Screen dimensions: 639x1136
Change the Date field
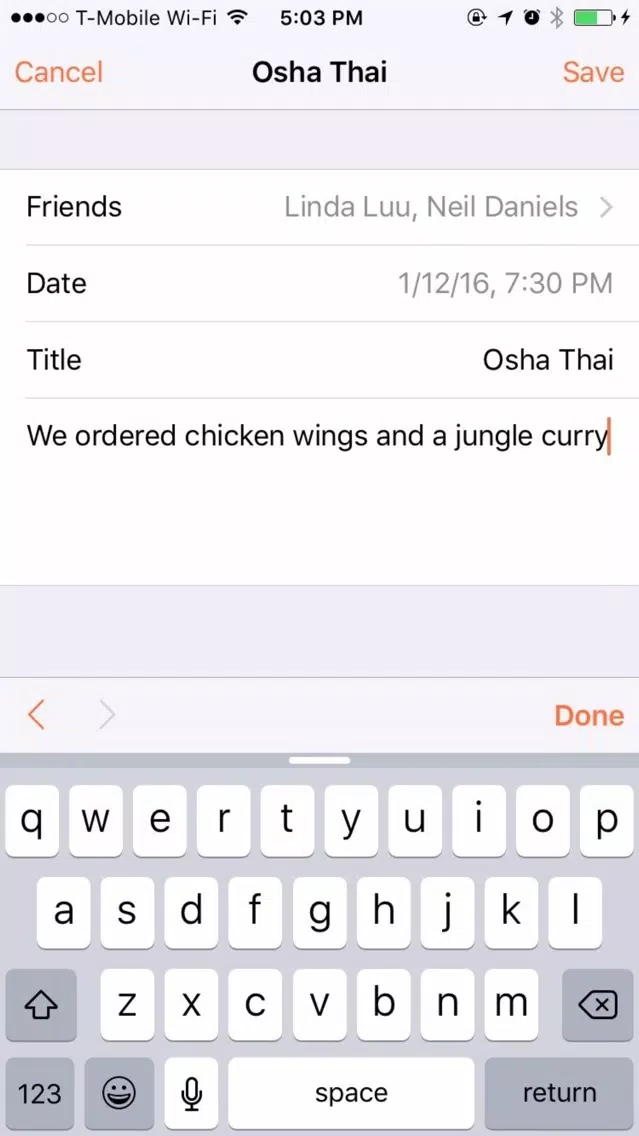point(320,283)
